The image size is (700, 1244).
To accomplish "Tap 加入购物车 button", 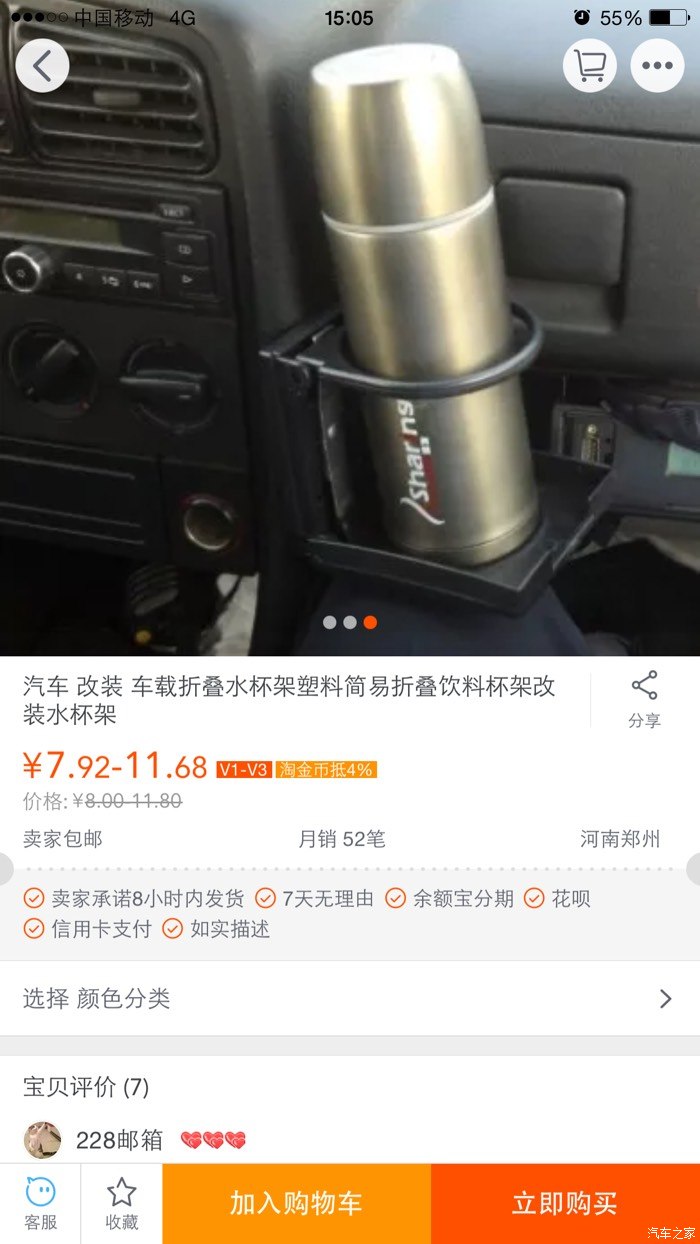I will click(296, 1203).
